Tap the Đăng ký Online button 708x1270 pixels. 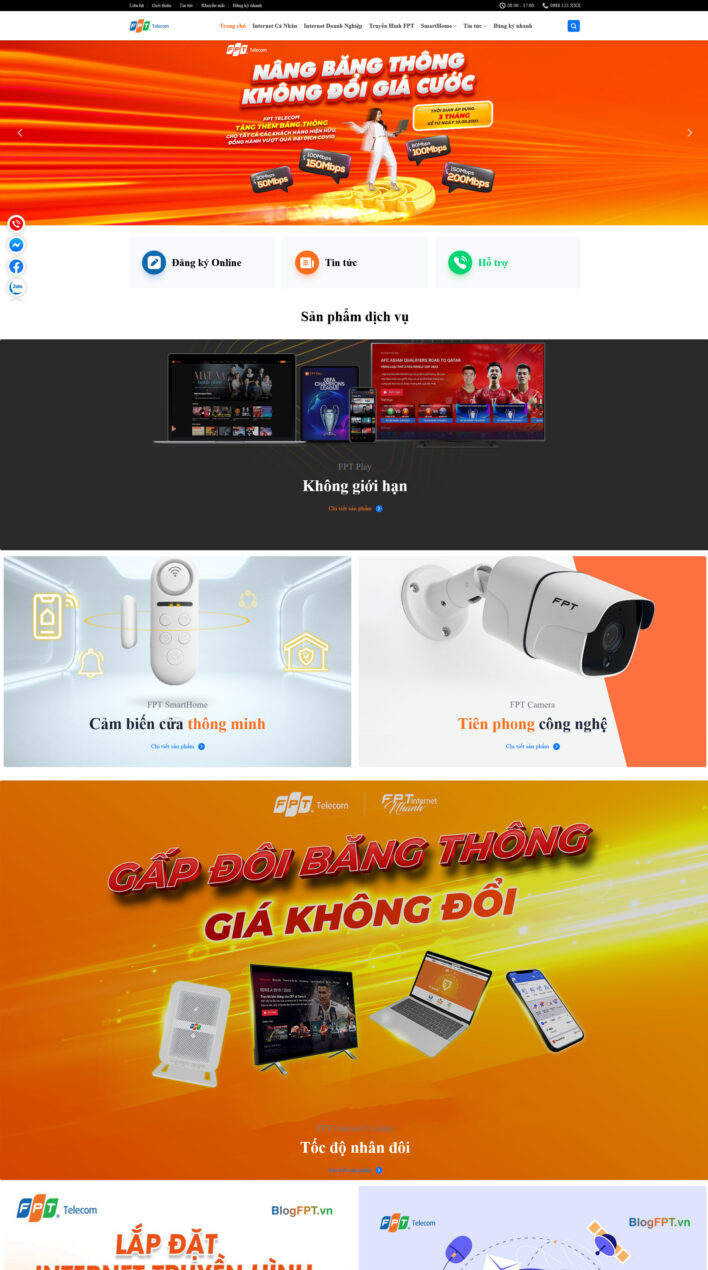click(201, 263)
